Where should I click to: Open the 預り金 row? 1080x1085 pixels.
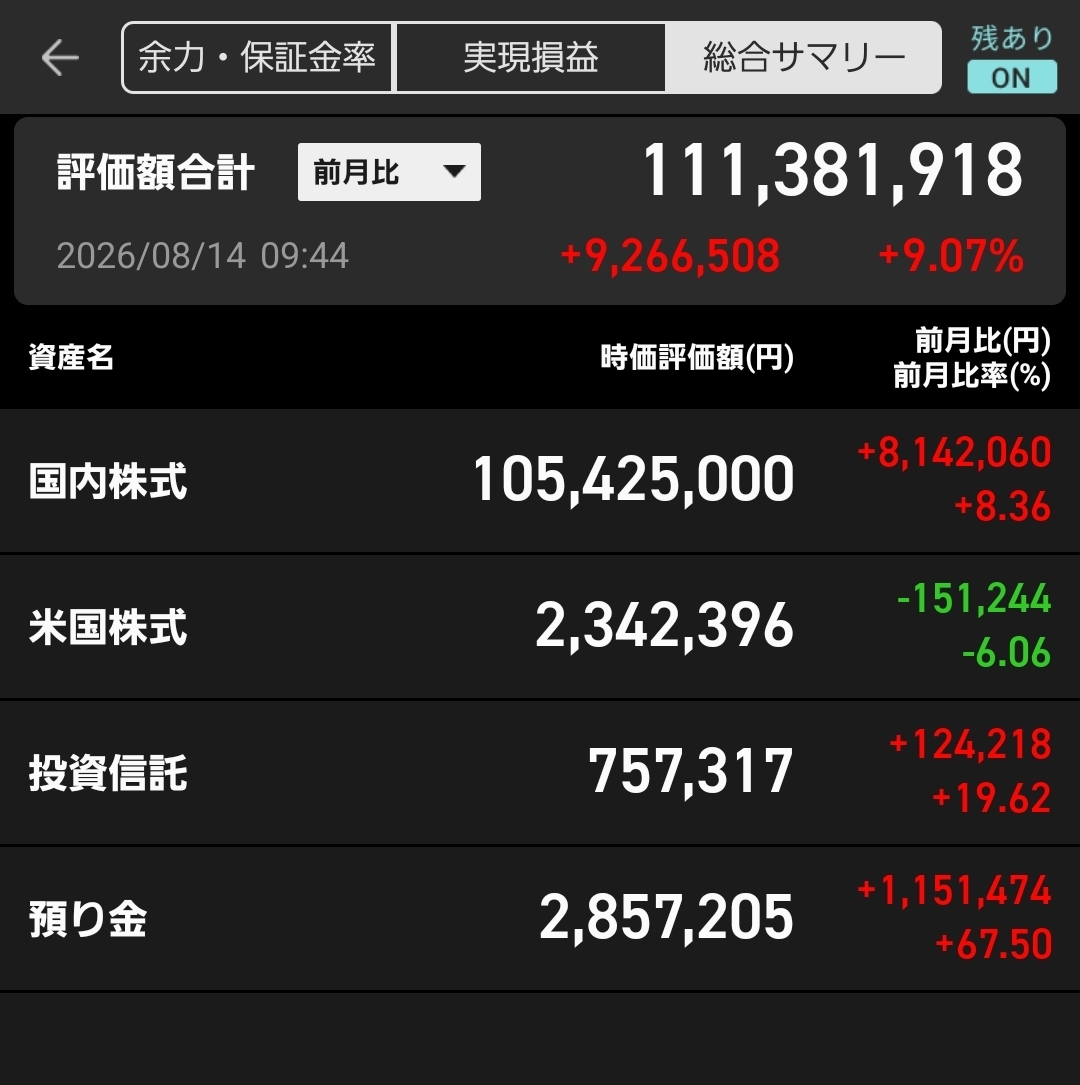pyautogui.click(x=540, y=918)
